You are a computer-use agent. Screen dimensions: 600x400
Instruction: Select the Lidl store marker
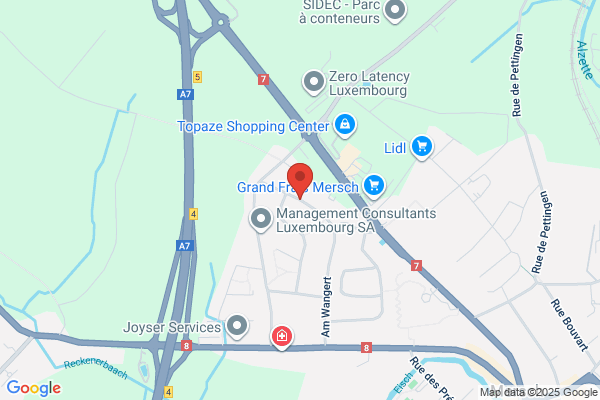point(422,147)
